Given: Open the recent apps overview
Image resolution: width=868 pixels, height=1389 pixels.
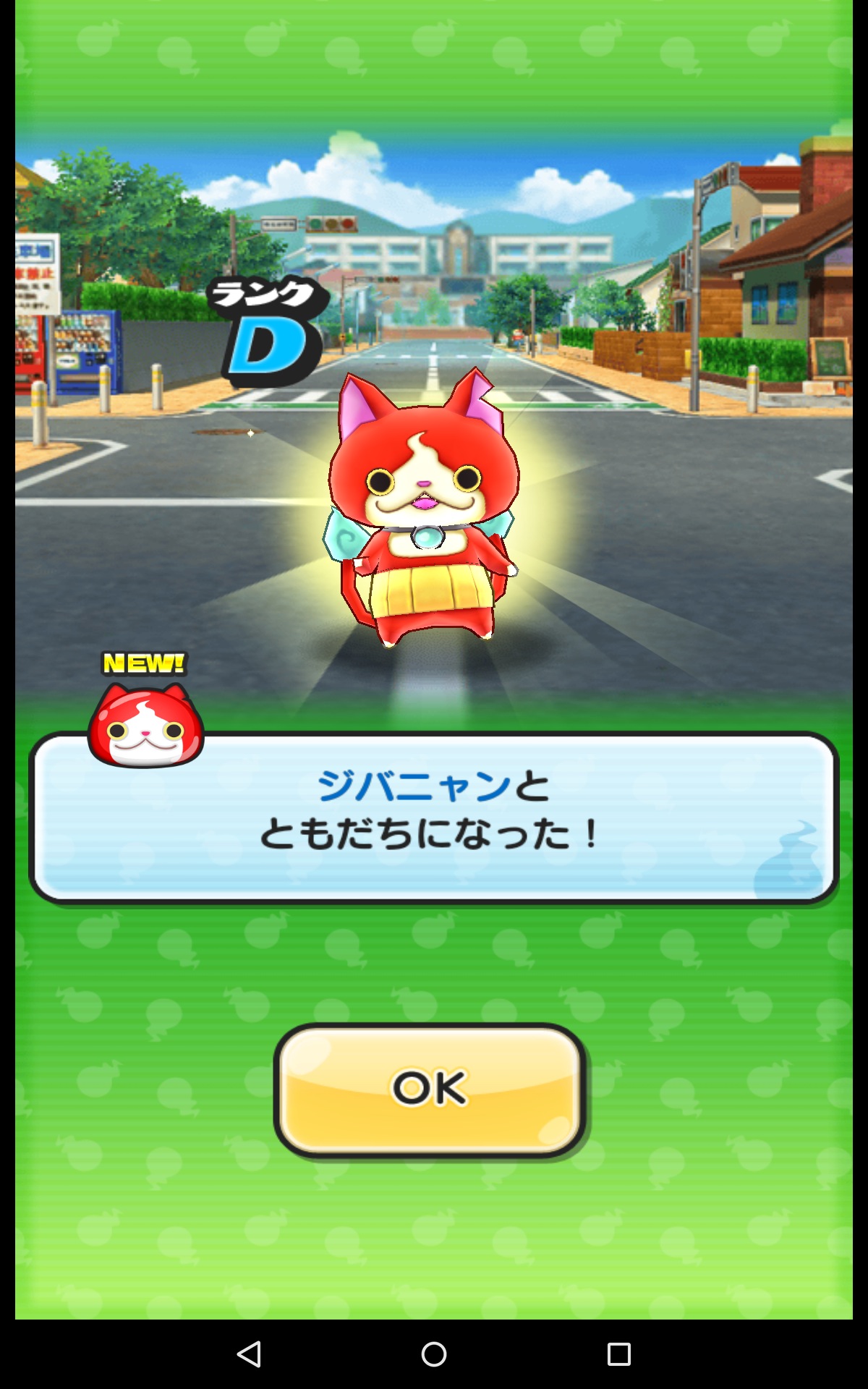Looking at the screenshot, I should tap(618, 1354).
